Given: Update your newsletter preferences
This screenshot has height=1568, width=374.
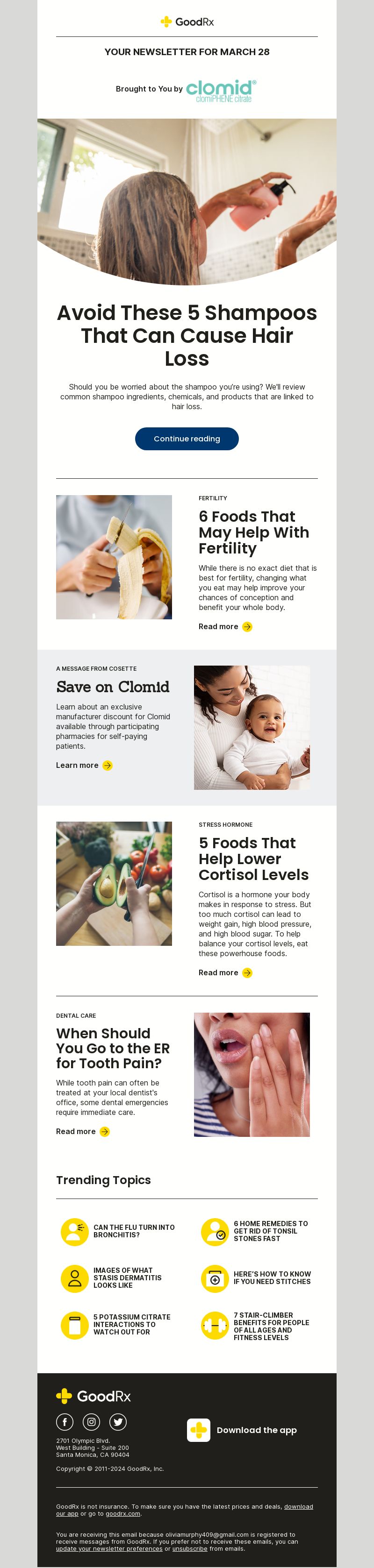Looking at the screenshot, I should pos(109,1548).
